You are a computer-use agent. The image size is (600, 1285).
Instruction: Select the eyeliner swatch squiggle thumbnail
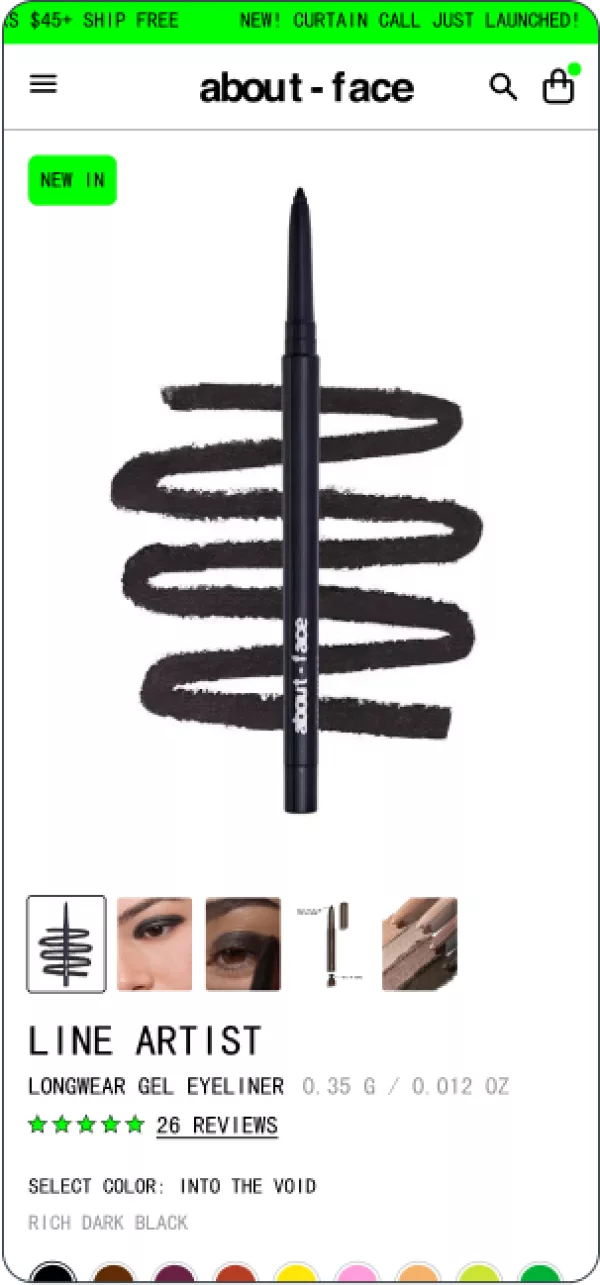(66, 944)
